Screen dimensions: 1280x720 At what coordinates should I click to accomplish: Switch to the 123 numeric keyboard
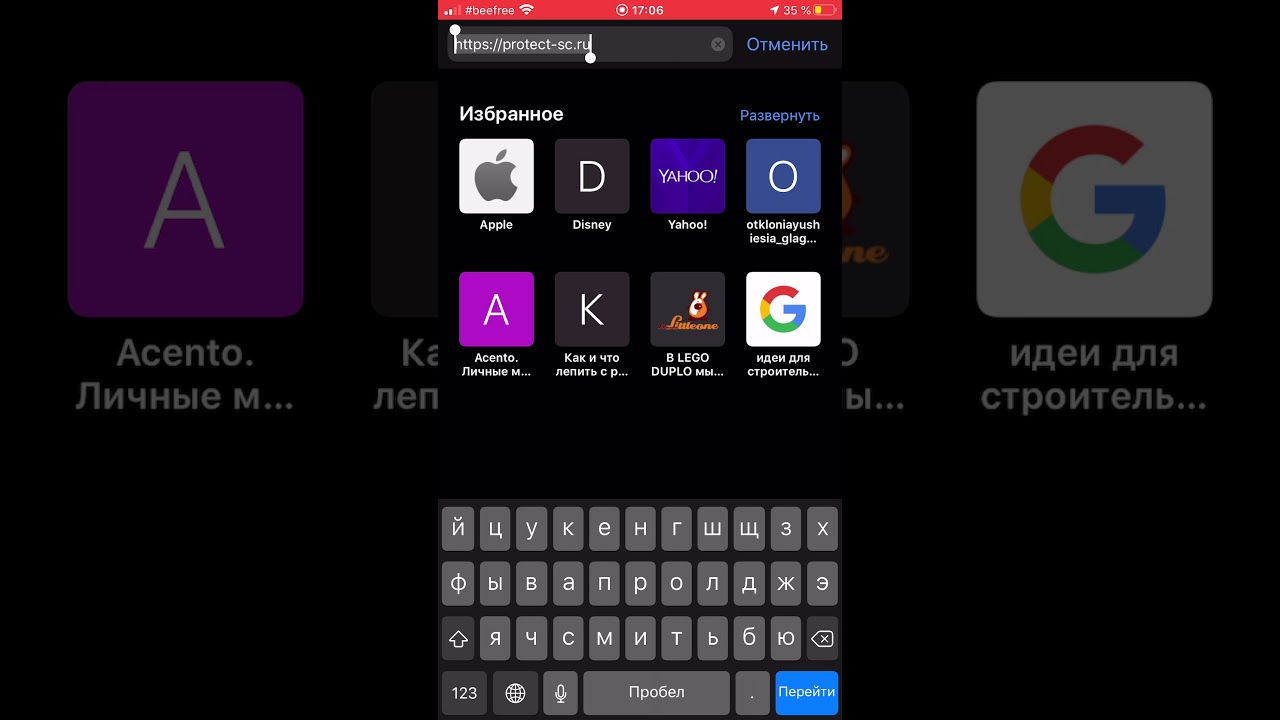tap(464, 692)
